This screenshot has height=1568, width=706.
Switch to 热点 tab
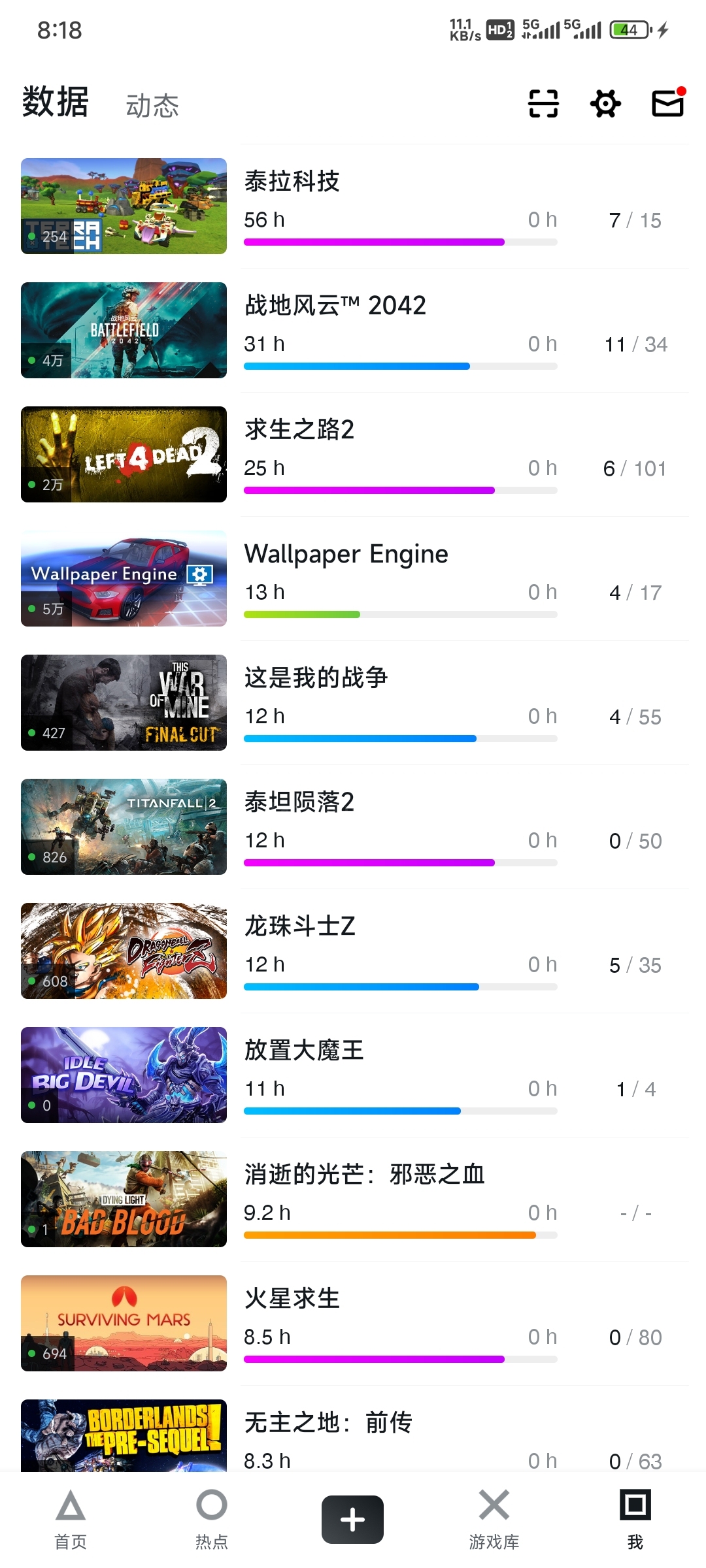(x=212, y=1519)
